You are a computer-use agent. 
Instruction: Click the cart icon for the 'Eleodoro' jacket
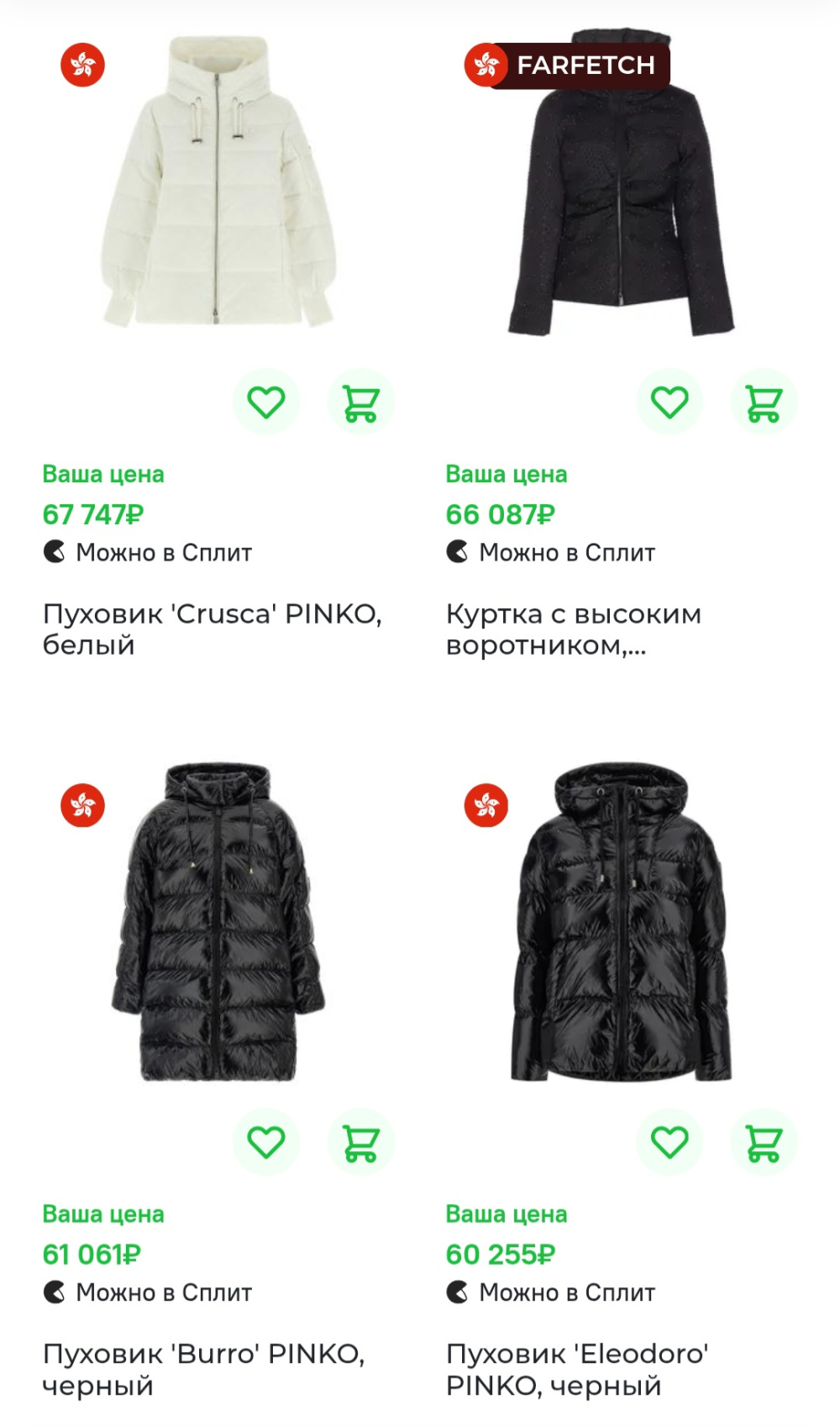[x=763, y=1139]
